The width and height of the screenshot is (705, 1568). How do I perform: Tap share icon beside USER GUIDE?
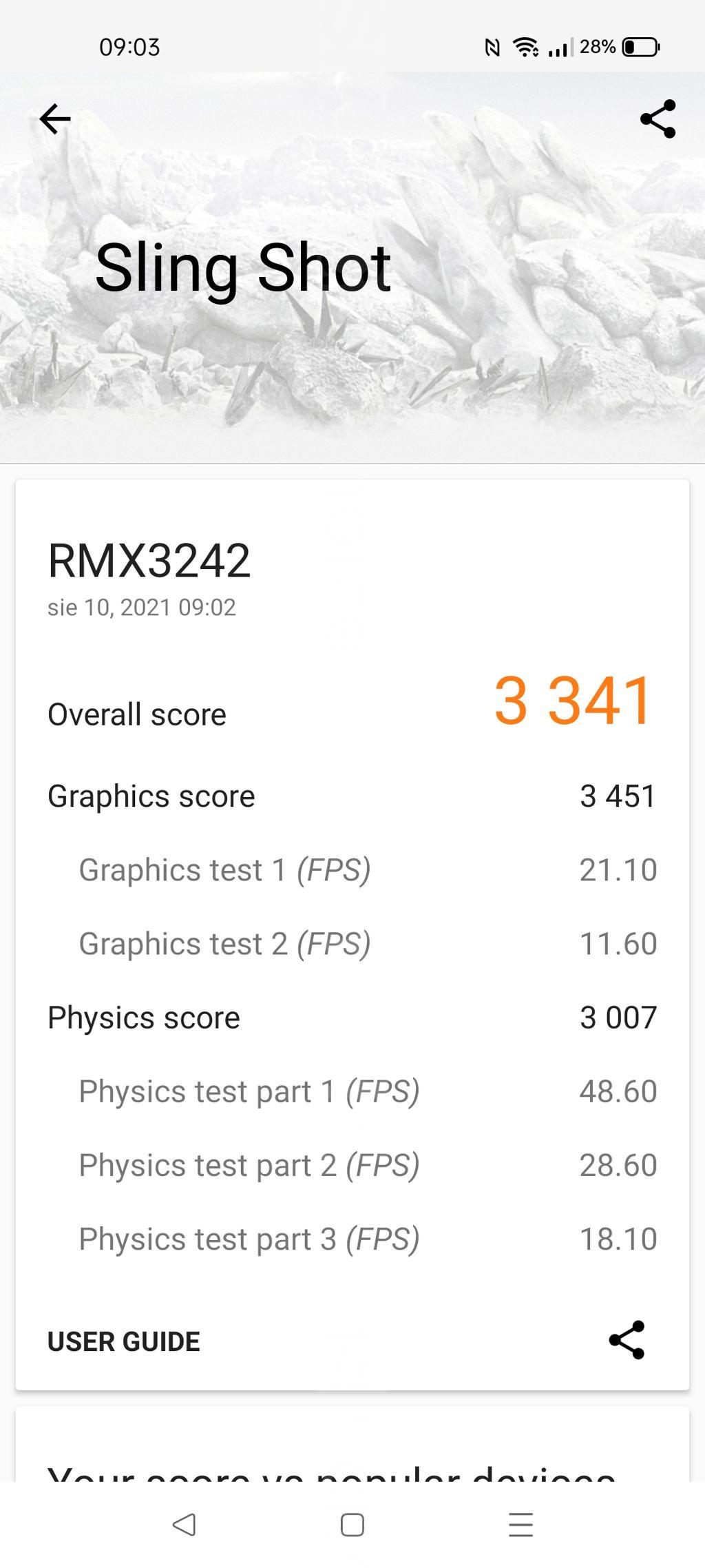[x=627, y=1340]
